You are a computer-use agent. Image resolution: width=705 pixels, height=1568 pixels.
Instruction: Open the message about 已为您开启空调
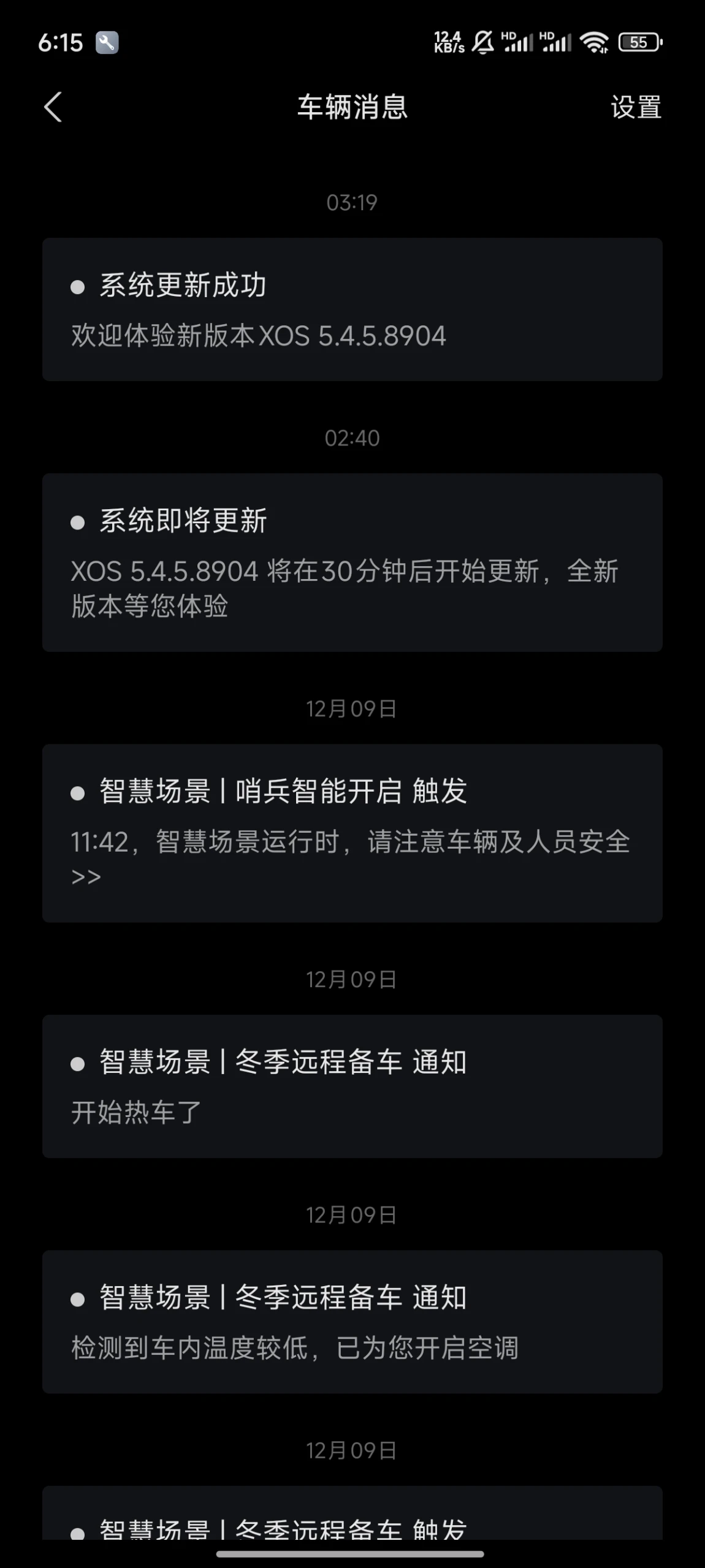352,1322
